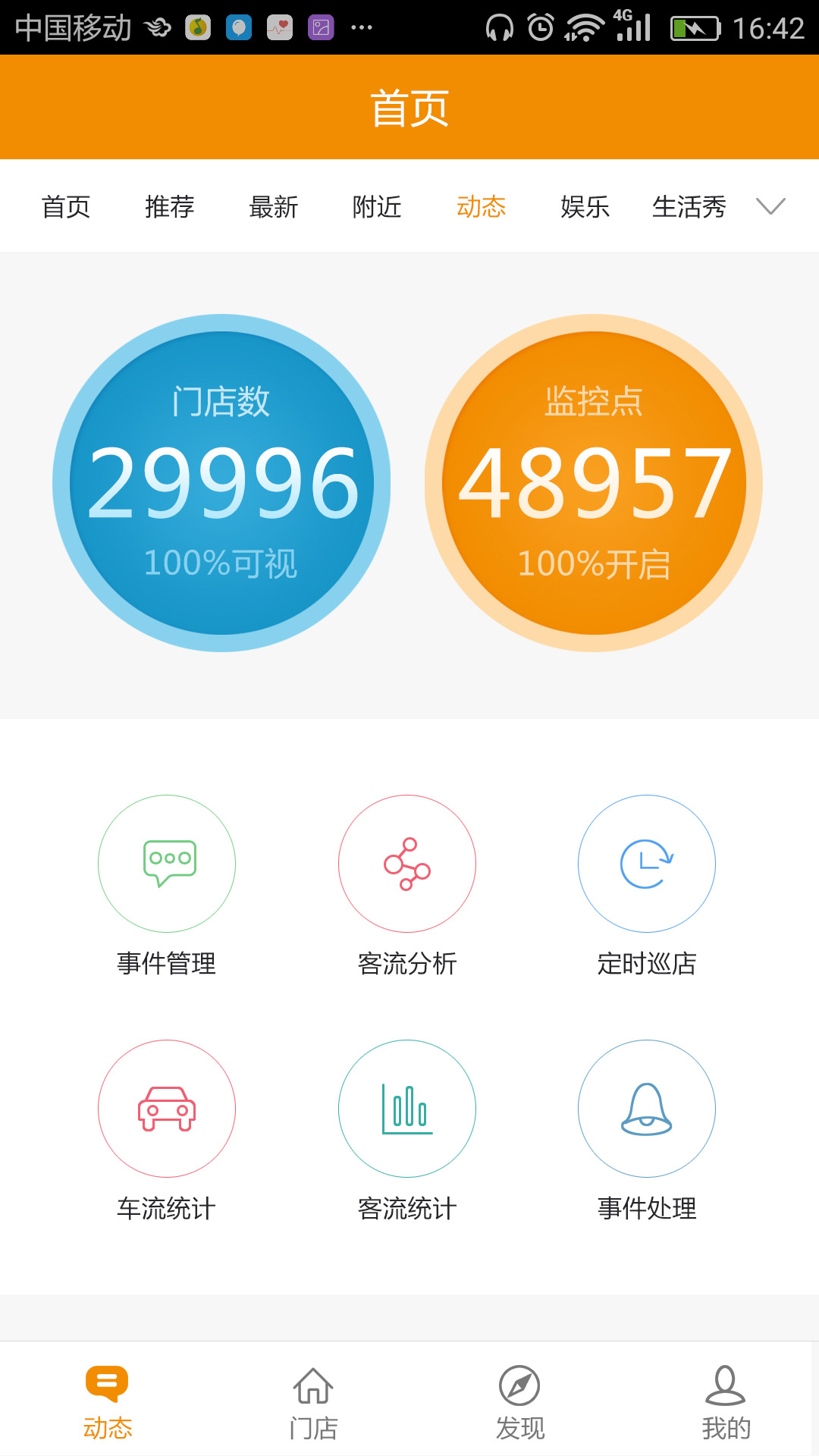Go to the 发现 bottom tab
819x1456 pixels.
tap(519, 1403)
